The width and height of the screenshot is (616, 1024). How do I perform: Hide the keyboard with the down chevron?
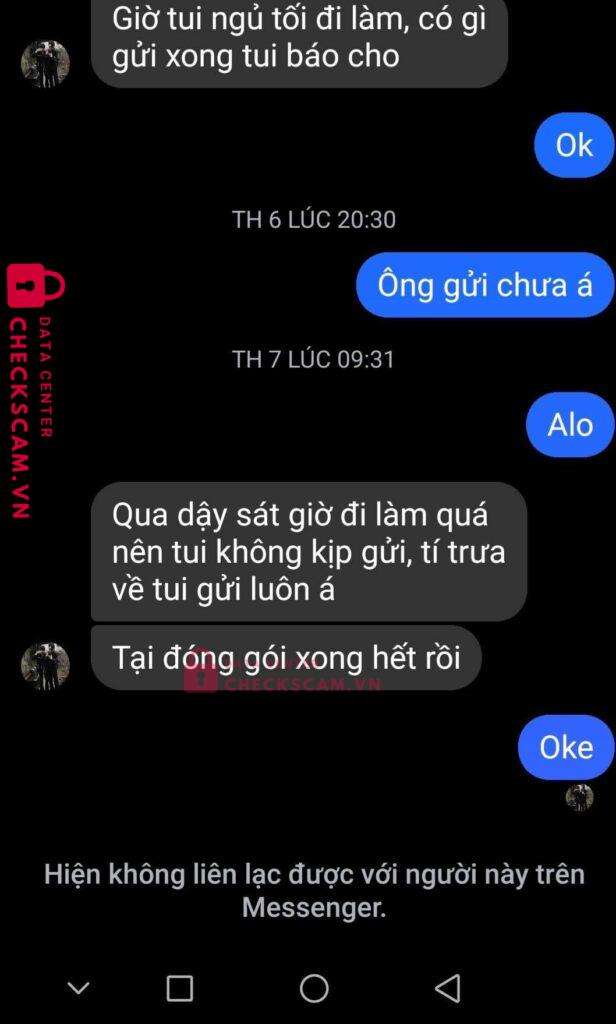pos(78,988)
